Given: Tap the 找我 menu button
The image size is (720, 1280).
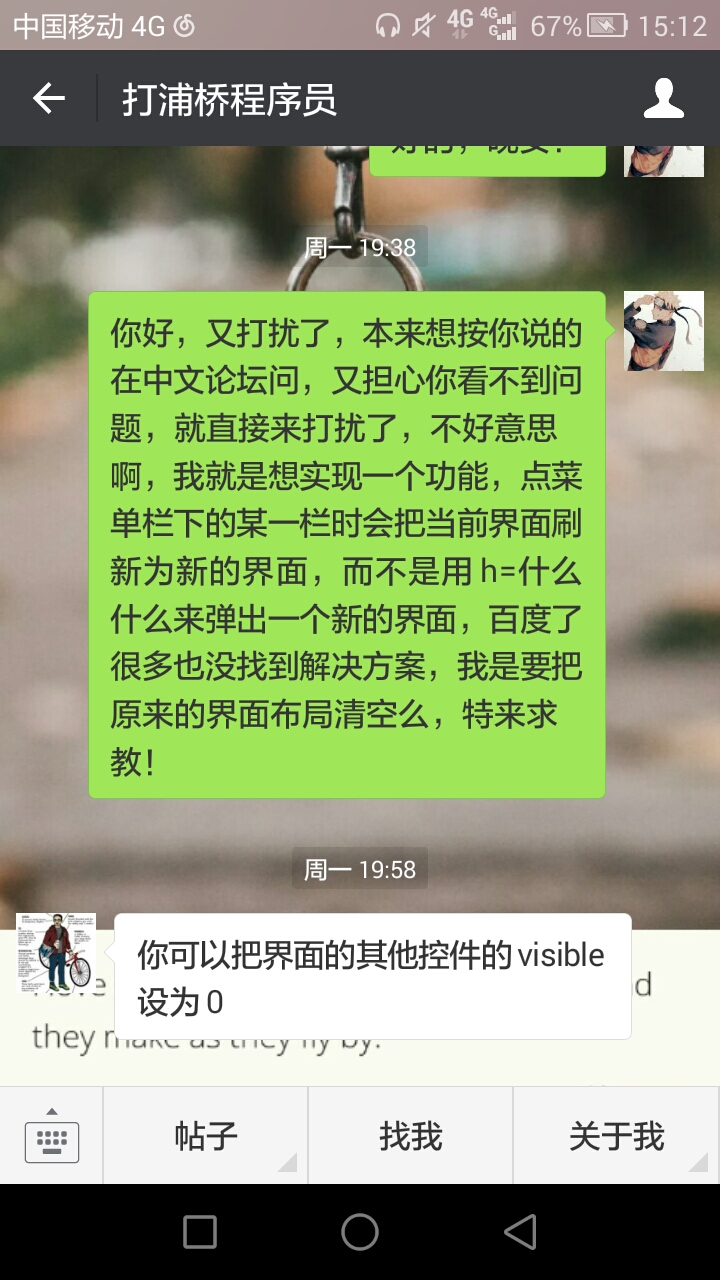Looking at the screenshot, I should pos(411,1136).
